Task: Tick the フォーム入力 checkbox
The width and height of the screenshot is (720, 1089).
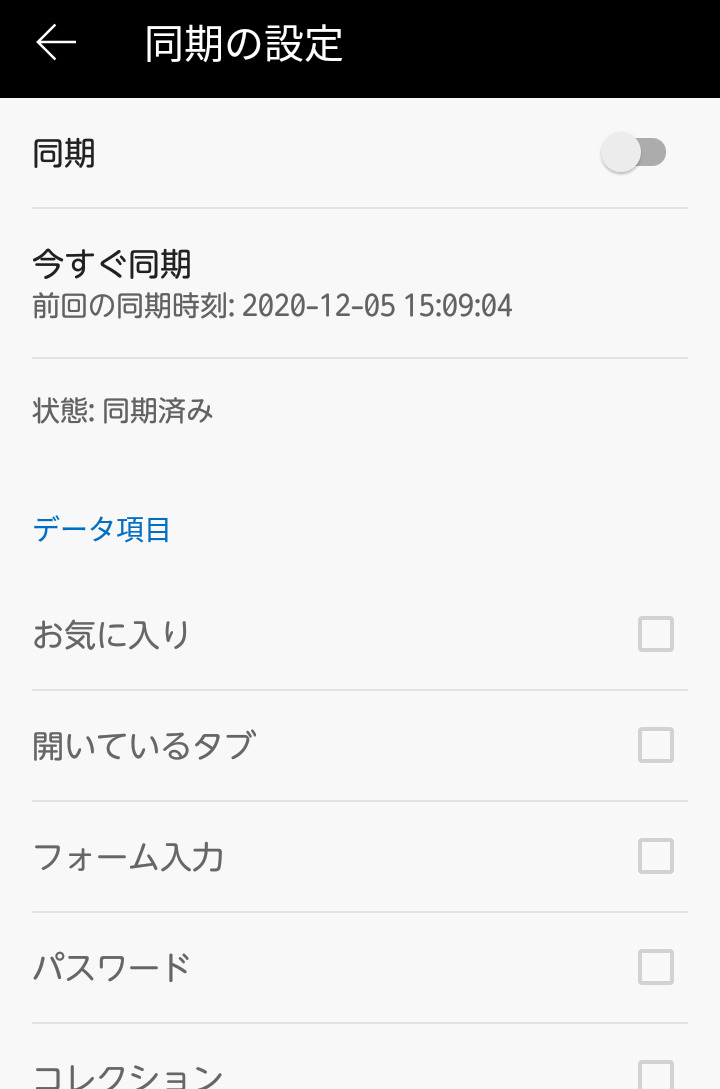Action: coord(656,856)
